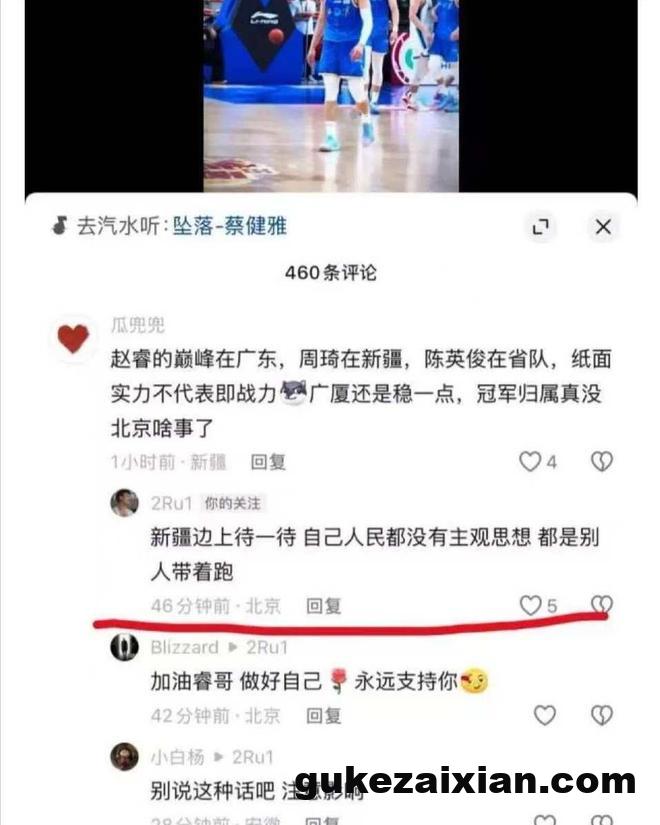Open 2Ru1's profile avatar
The image size is (660, 825).
124,502
